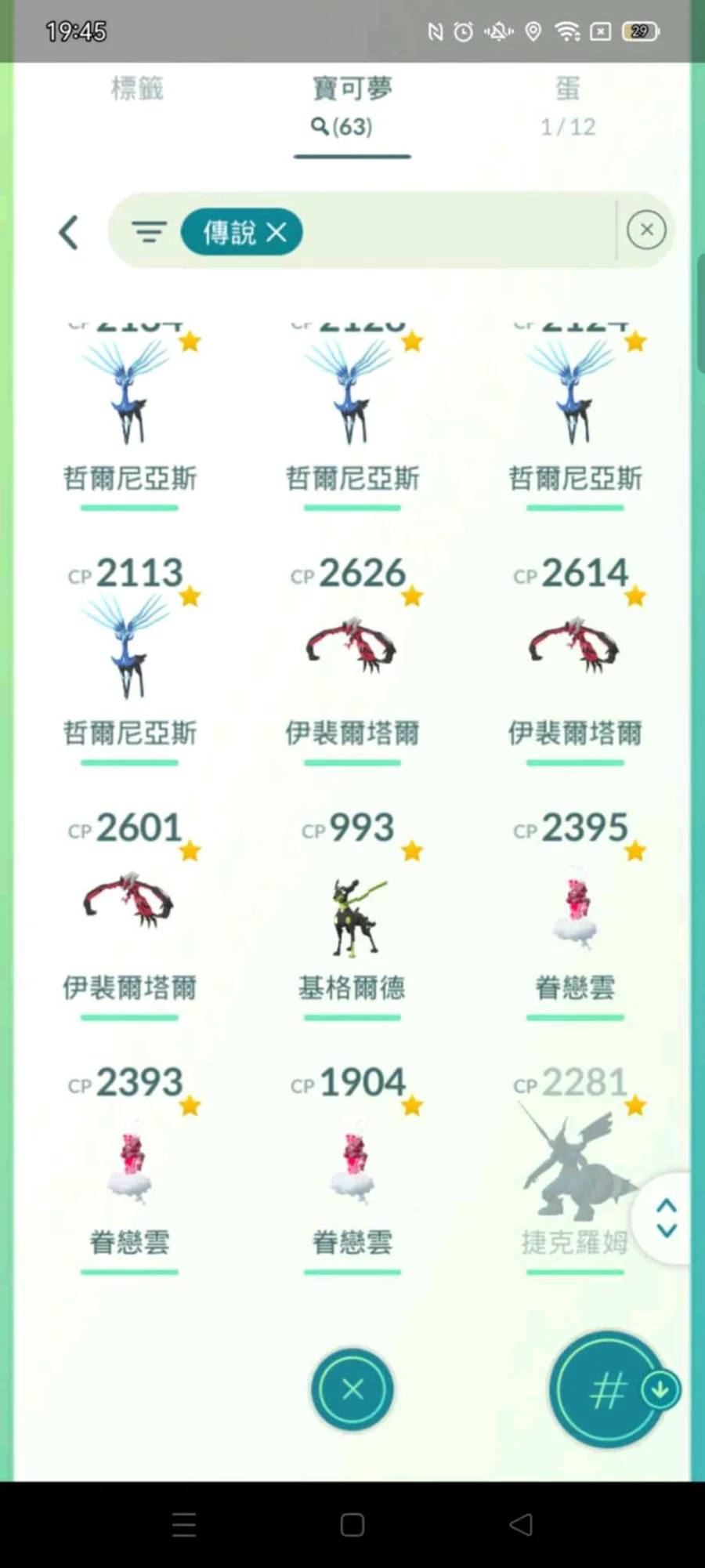Viewport: 705px width, 1568px height.
Task: Go to the Android home screen
Action: (352, 1525)
